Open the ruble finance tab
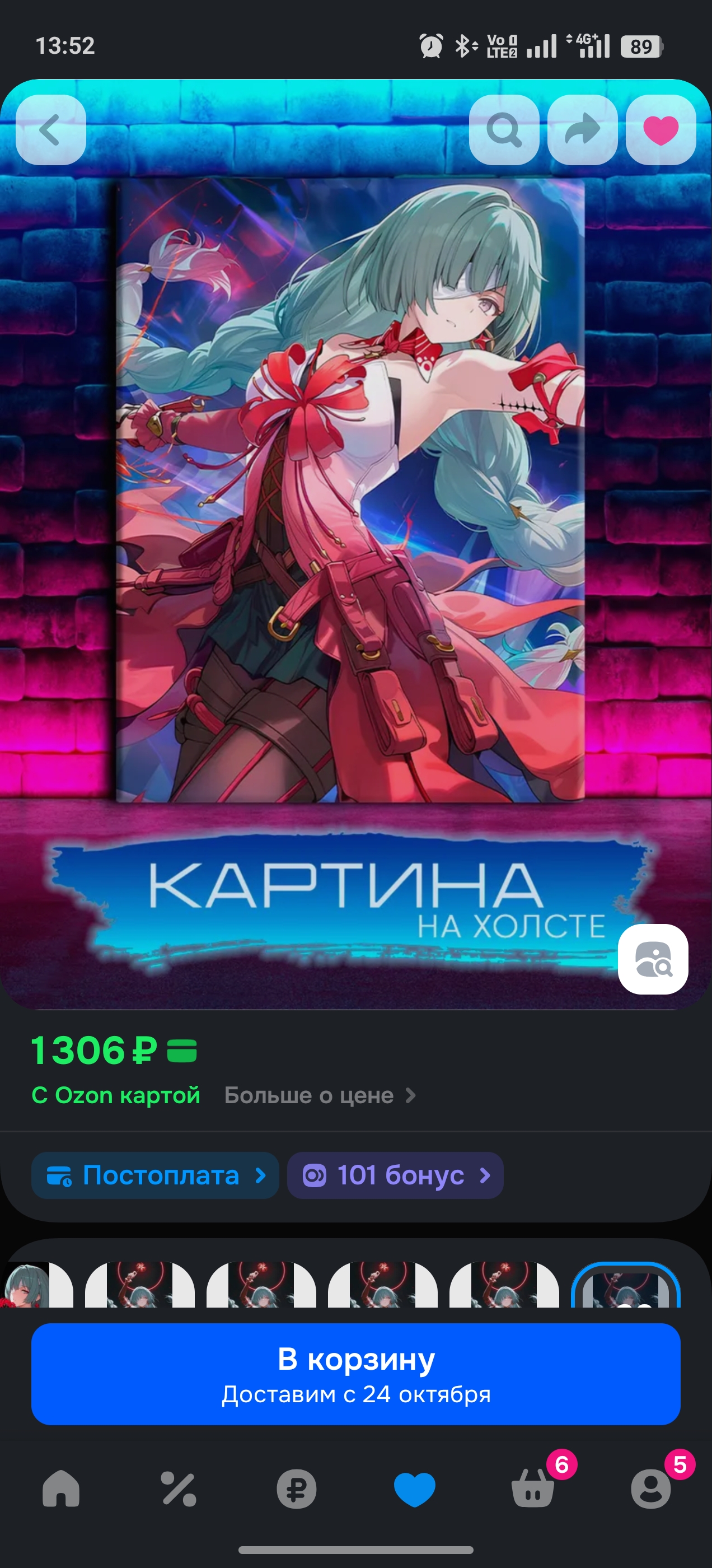712x1568 pixels. point(296,1488)
